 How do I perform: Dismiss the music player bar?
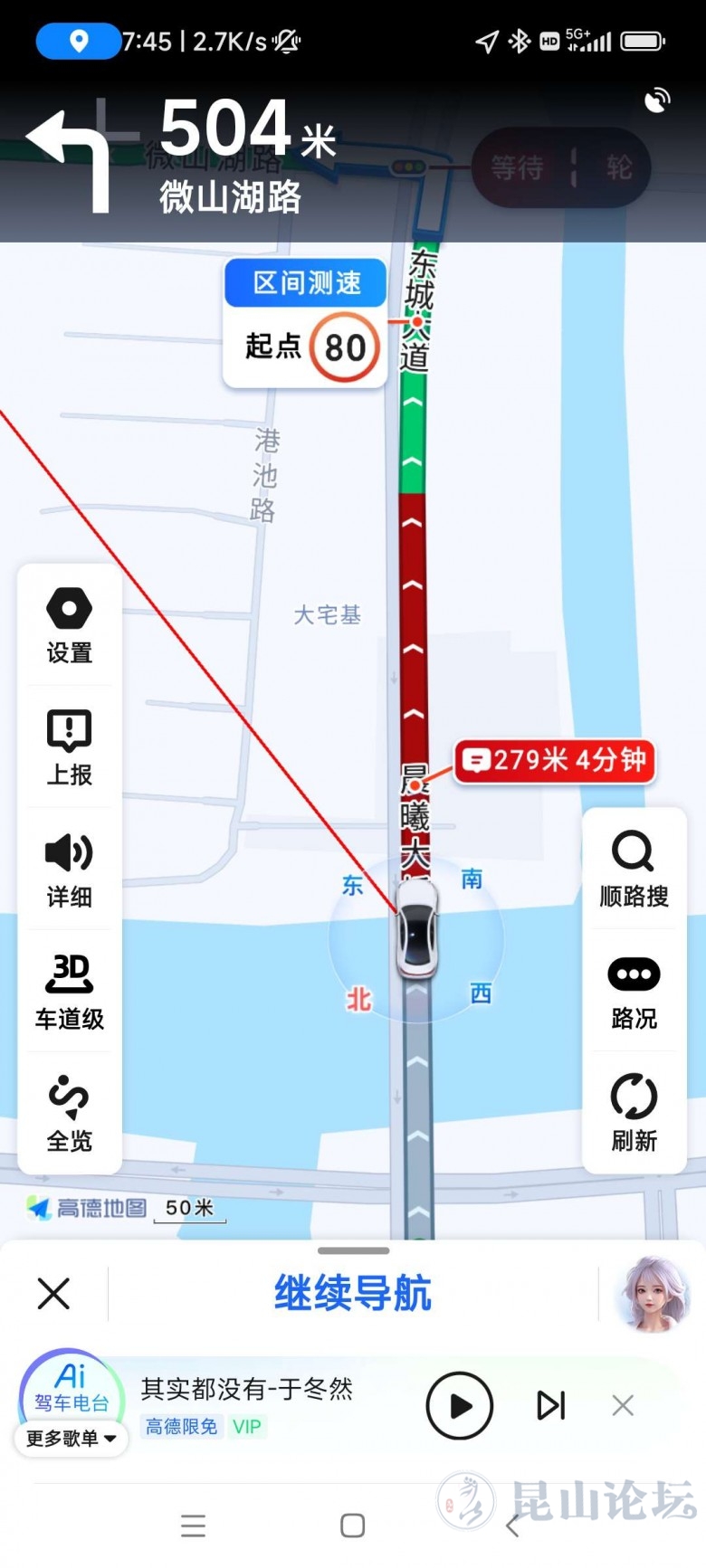click(x=623, y=1405)
